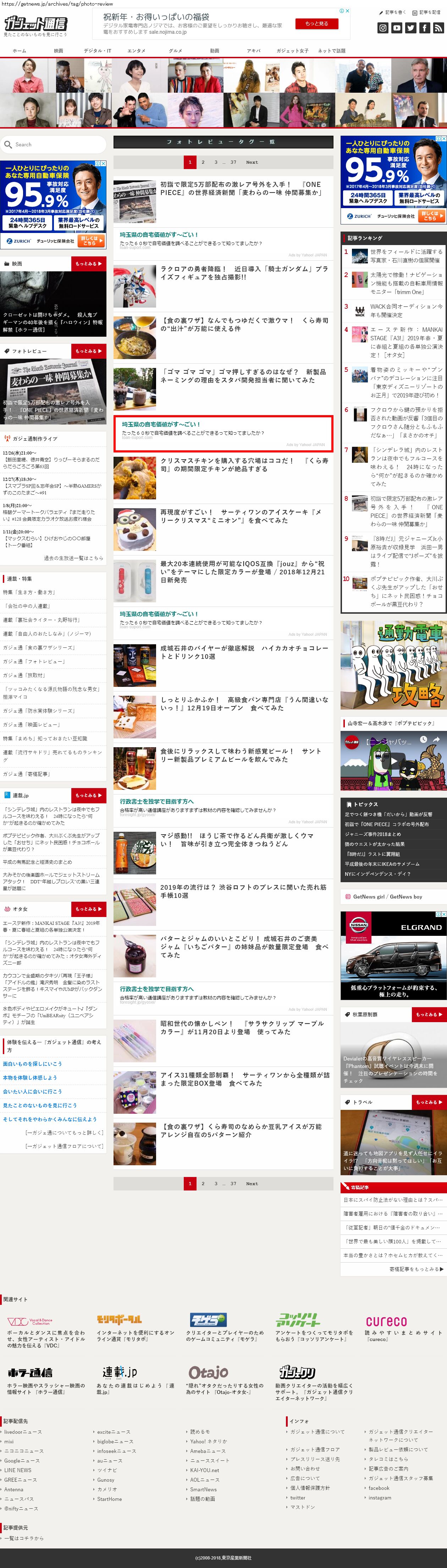Tap もっと見る on the 福袋 ad
The image size is (447, 1568).
[316, 24]
